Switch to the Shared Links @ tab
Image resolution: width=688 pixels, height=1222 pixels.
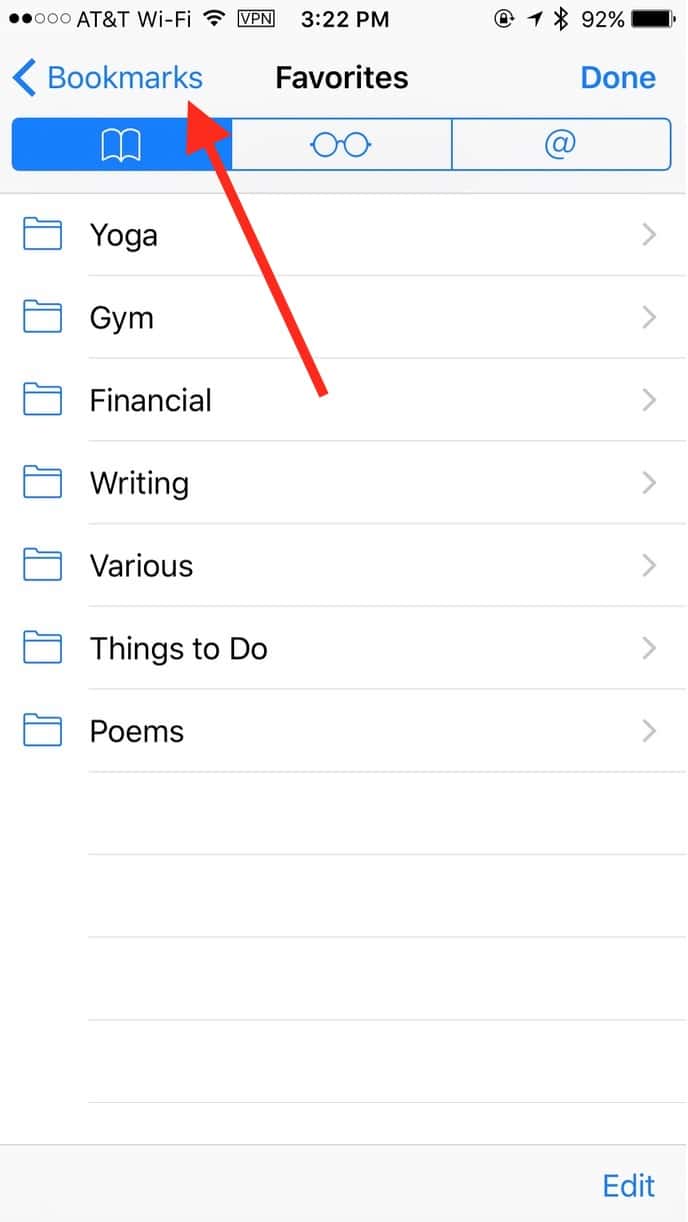561,145
